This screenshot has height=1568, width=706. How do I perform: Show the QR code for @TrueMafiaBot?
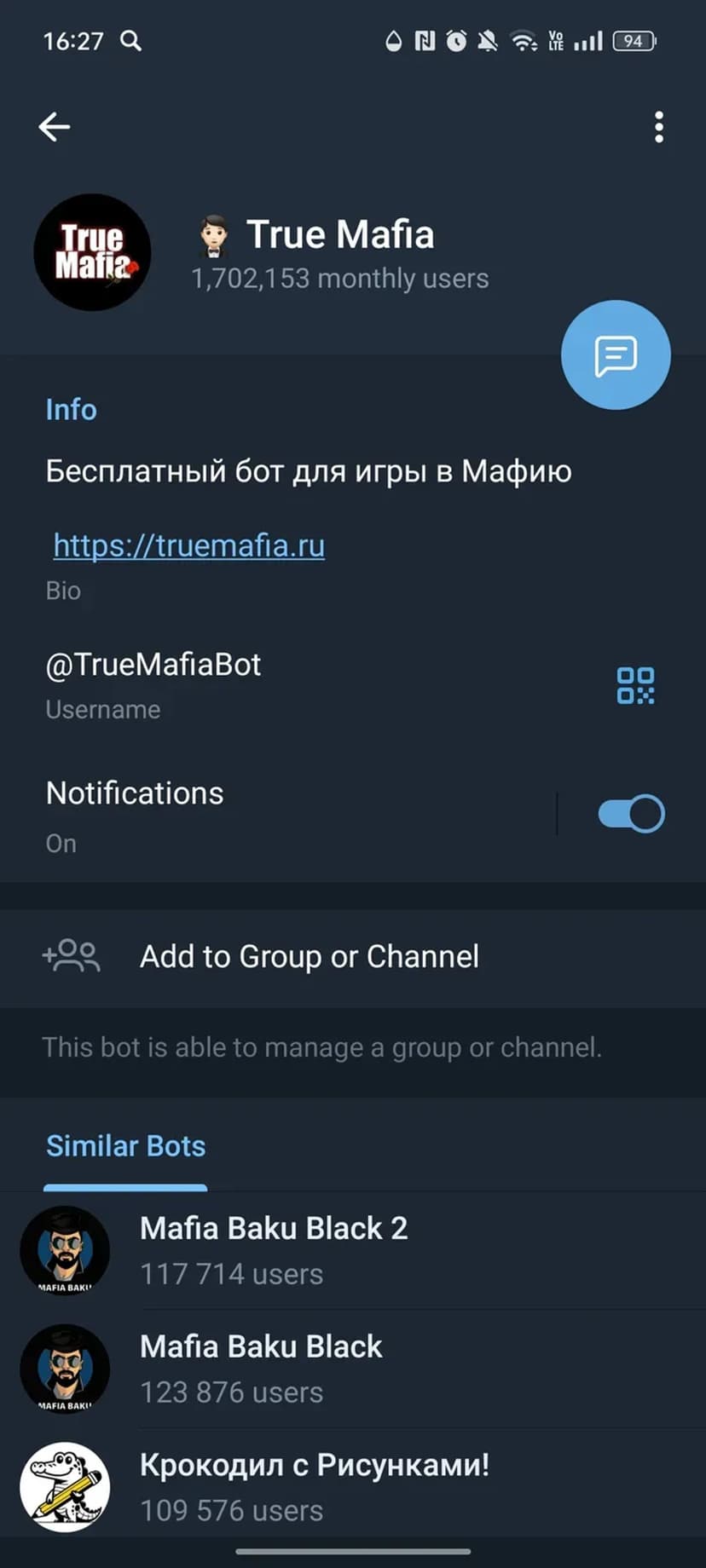tap(635, 685)
